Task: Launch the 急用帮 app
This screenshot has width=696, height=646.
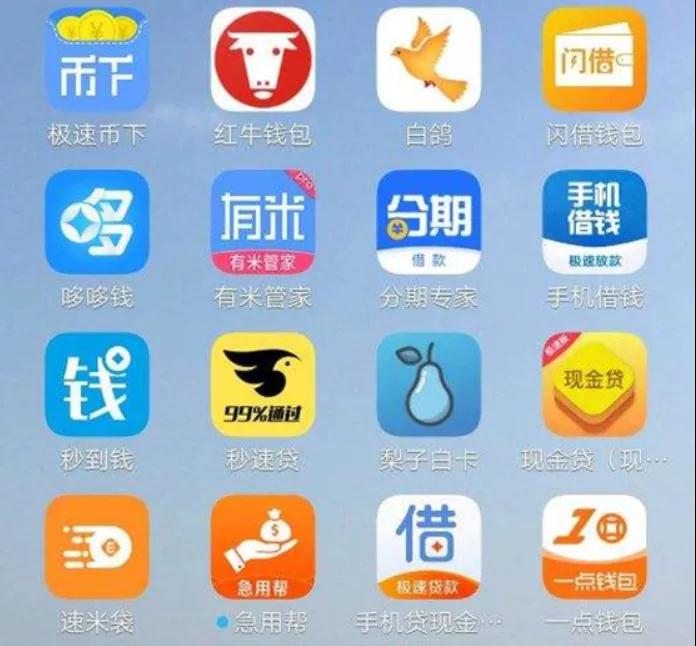Action: click(262, 546)
